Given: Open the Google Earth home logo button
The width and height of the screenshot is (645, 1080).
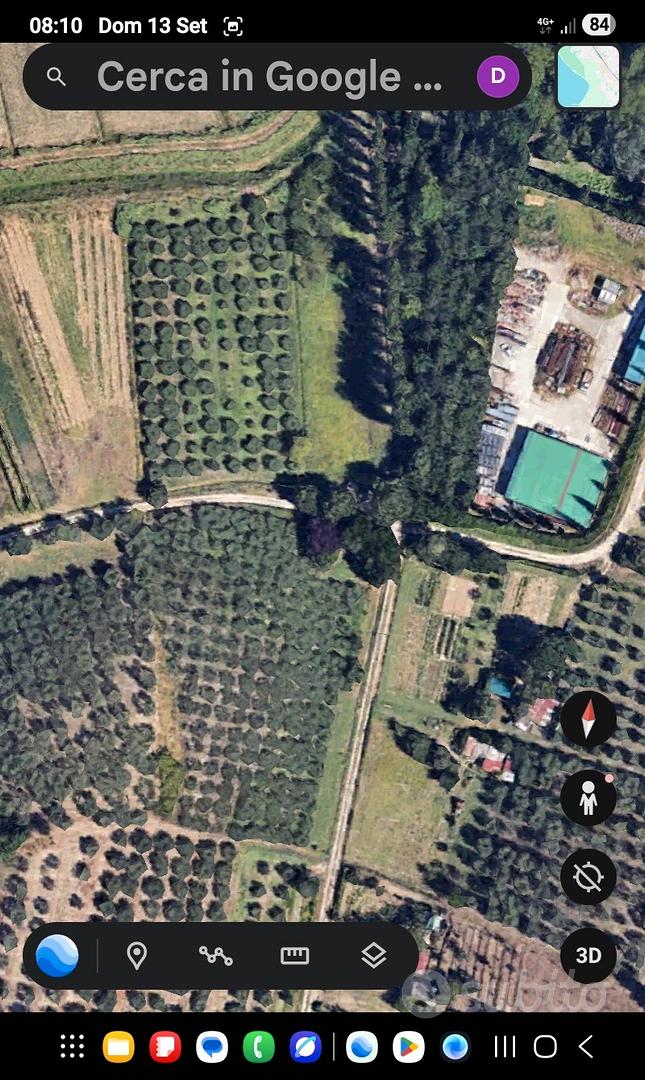Looking at the screenshot, I should 57,956.
